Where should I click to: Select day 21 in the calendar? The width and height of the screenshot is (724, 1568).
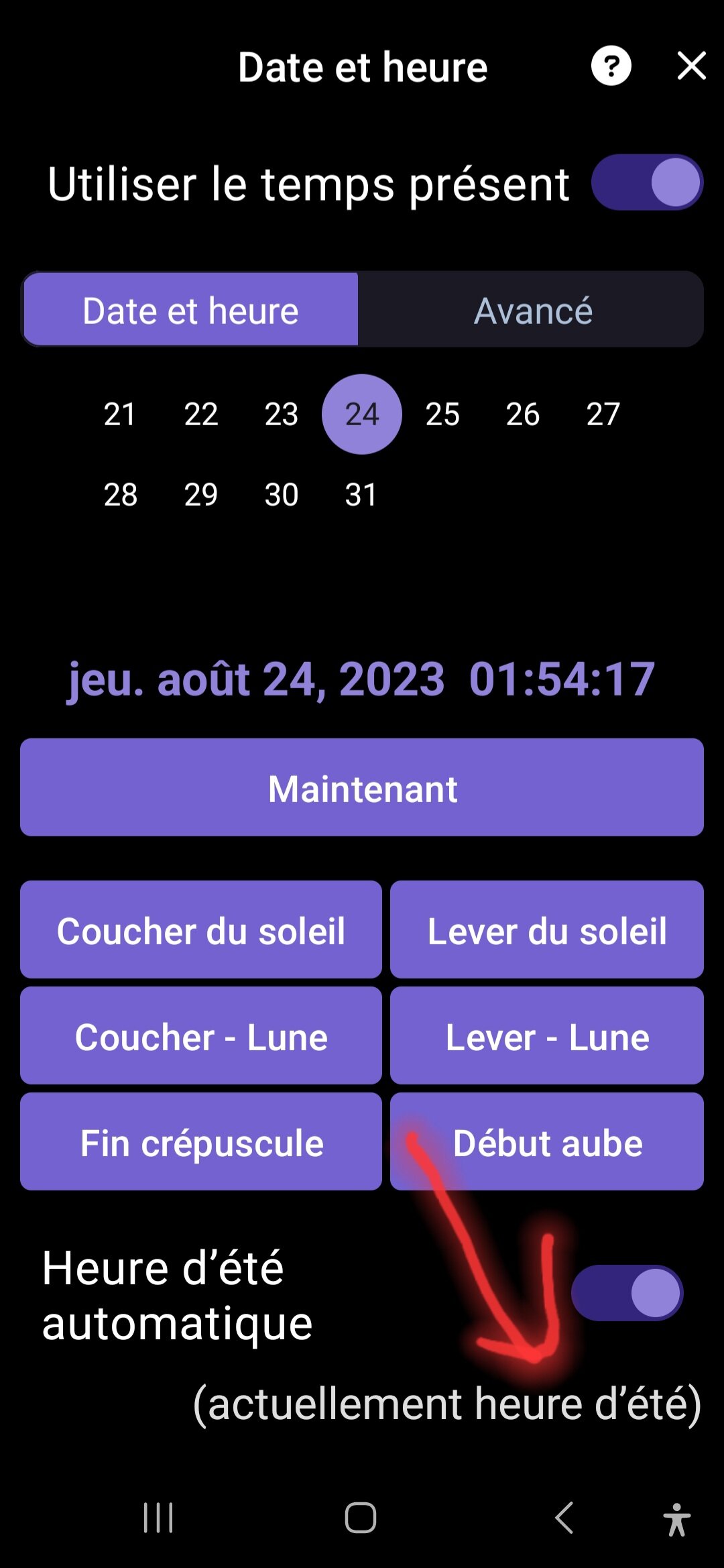(120, 414)
